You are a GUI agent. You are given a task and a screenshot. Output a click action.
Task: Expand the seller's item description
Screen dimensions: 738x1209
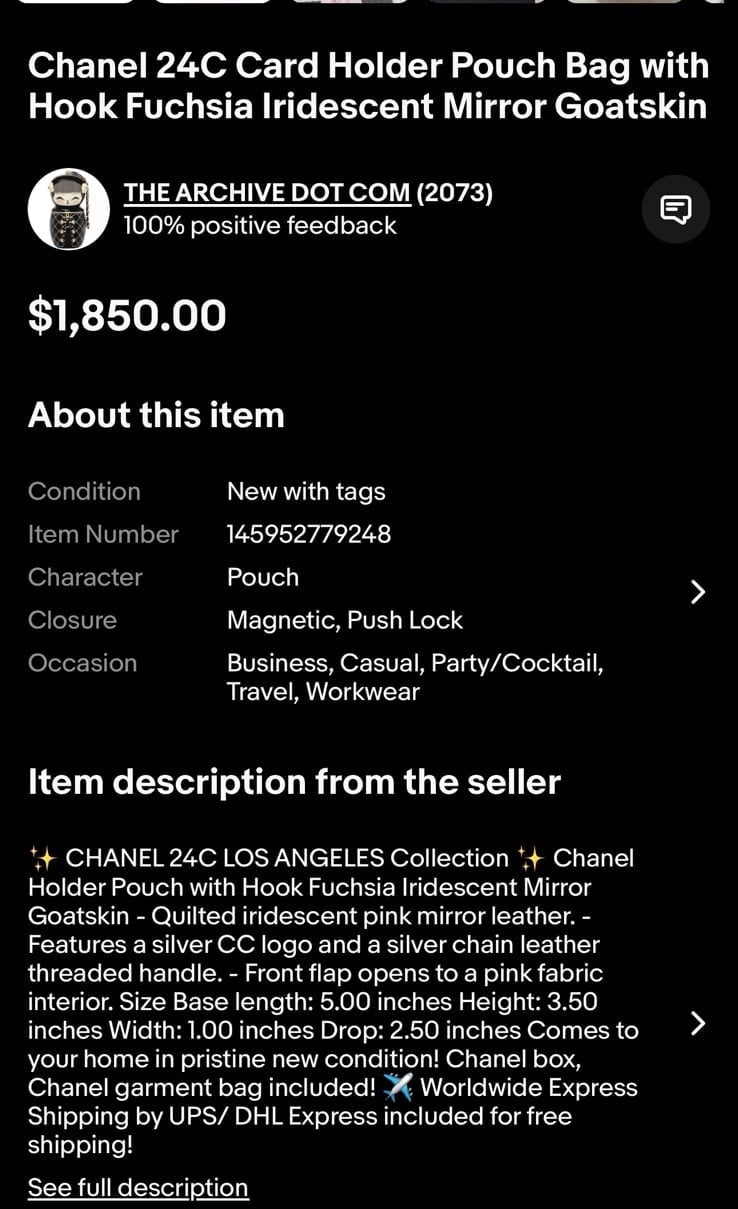click(x=698, y=1023)
